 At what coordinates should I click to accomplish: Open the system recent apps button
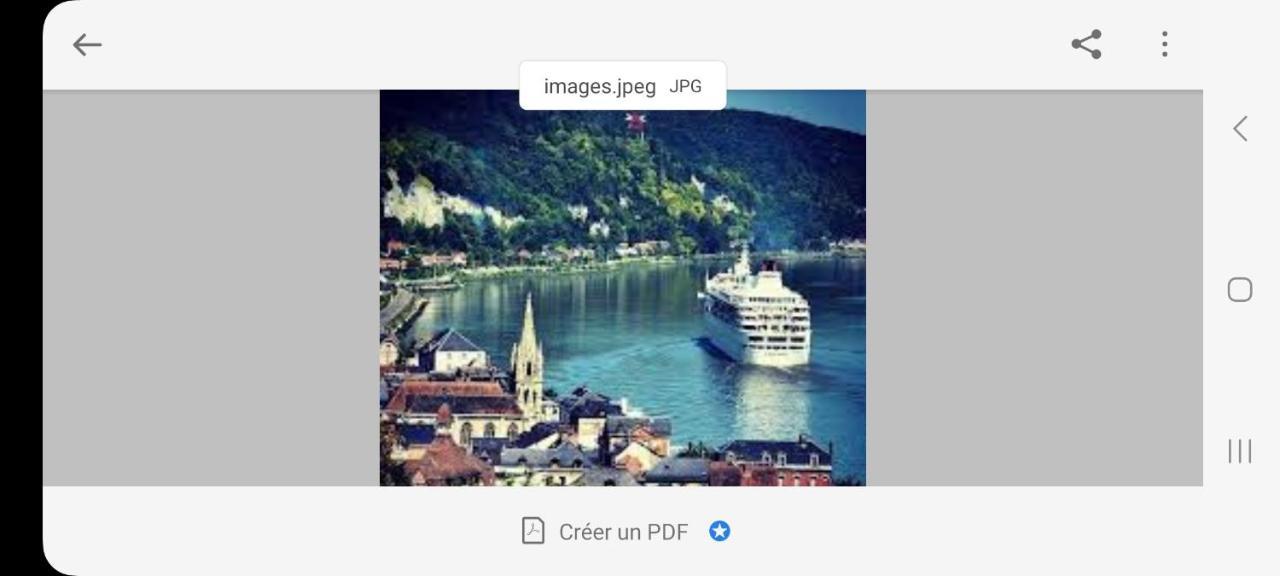(x=1240, y=451)
